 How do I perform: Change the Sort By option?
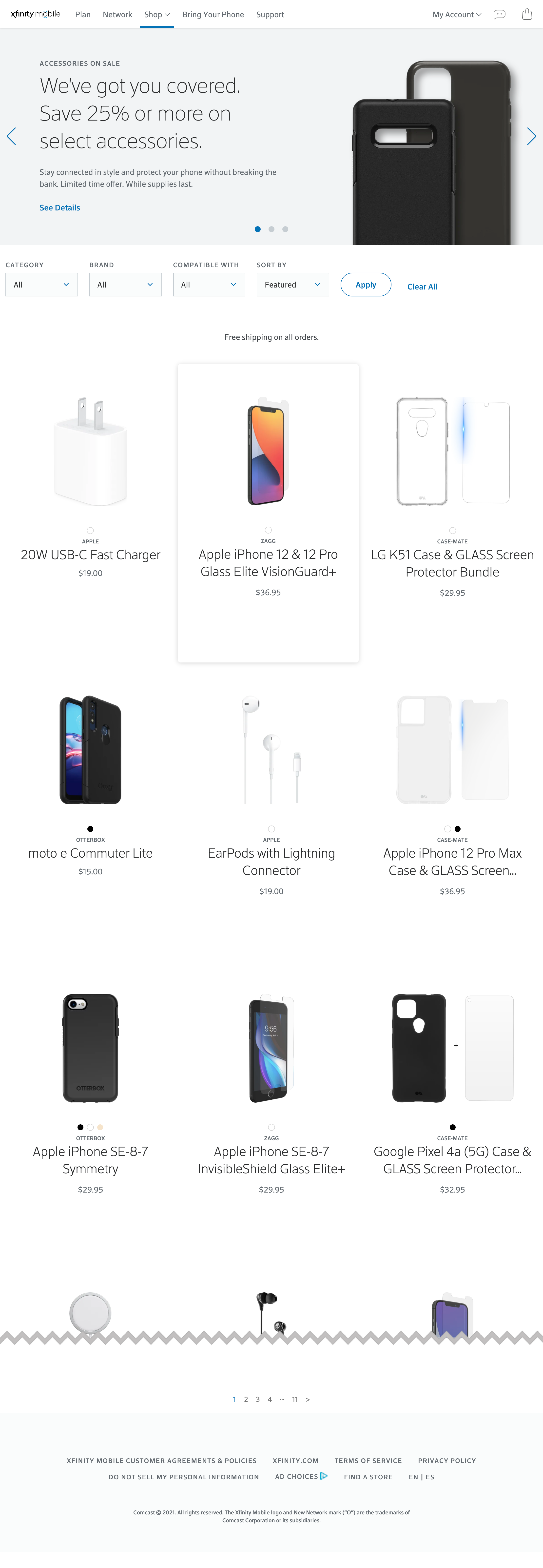coord(292,284)
